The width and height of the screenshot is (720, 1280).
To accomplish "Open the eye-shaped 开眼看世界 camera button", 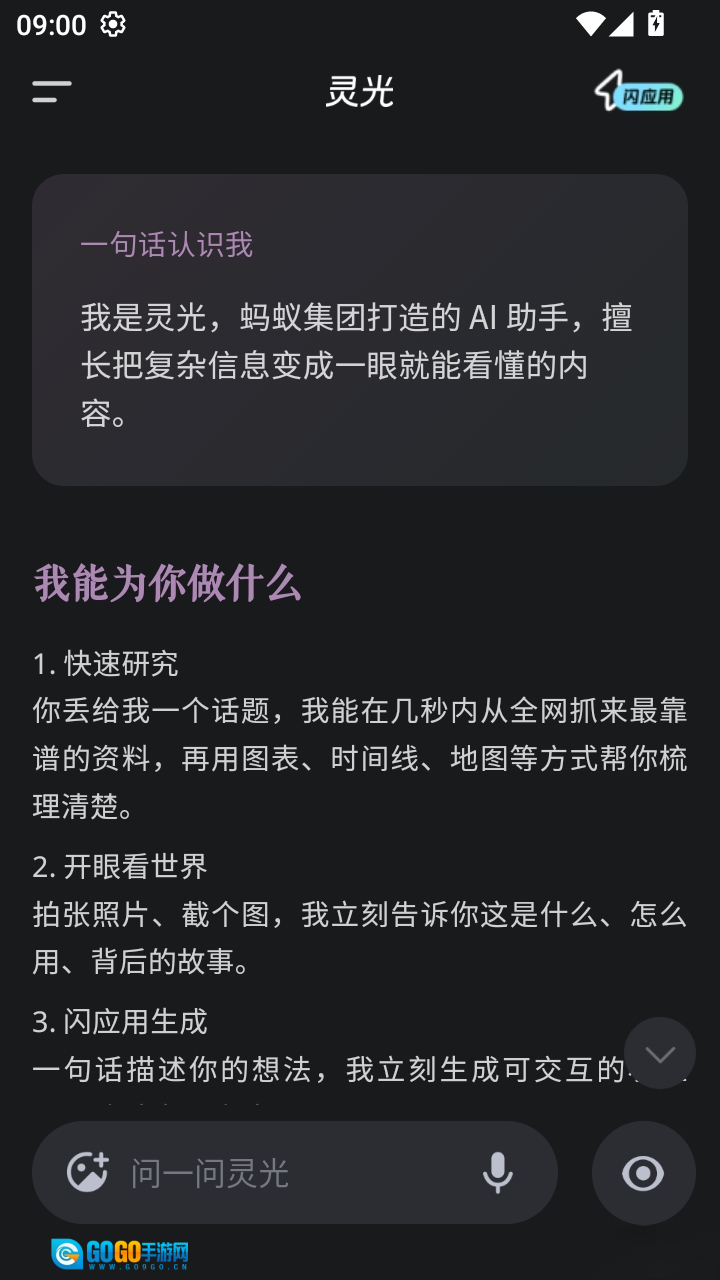I will click(x=643, y=1174).
